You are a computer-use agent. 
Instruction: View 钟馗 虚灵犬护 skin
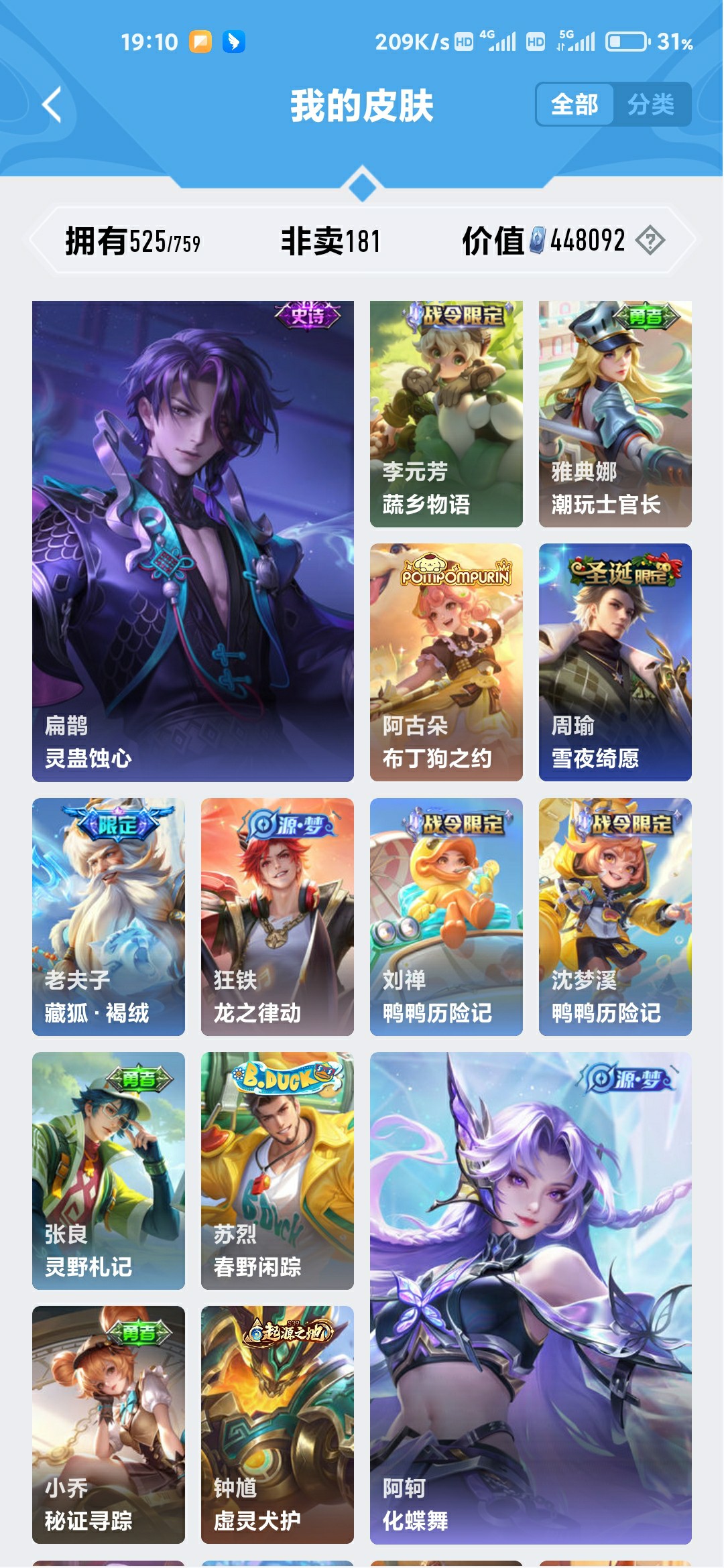[x=277, y=1424]
